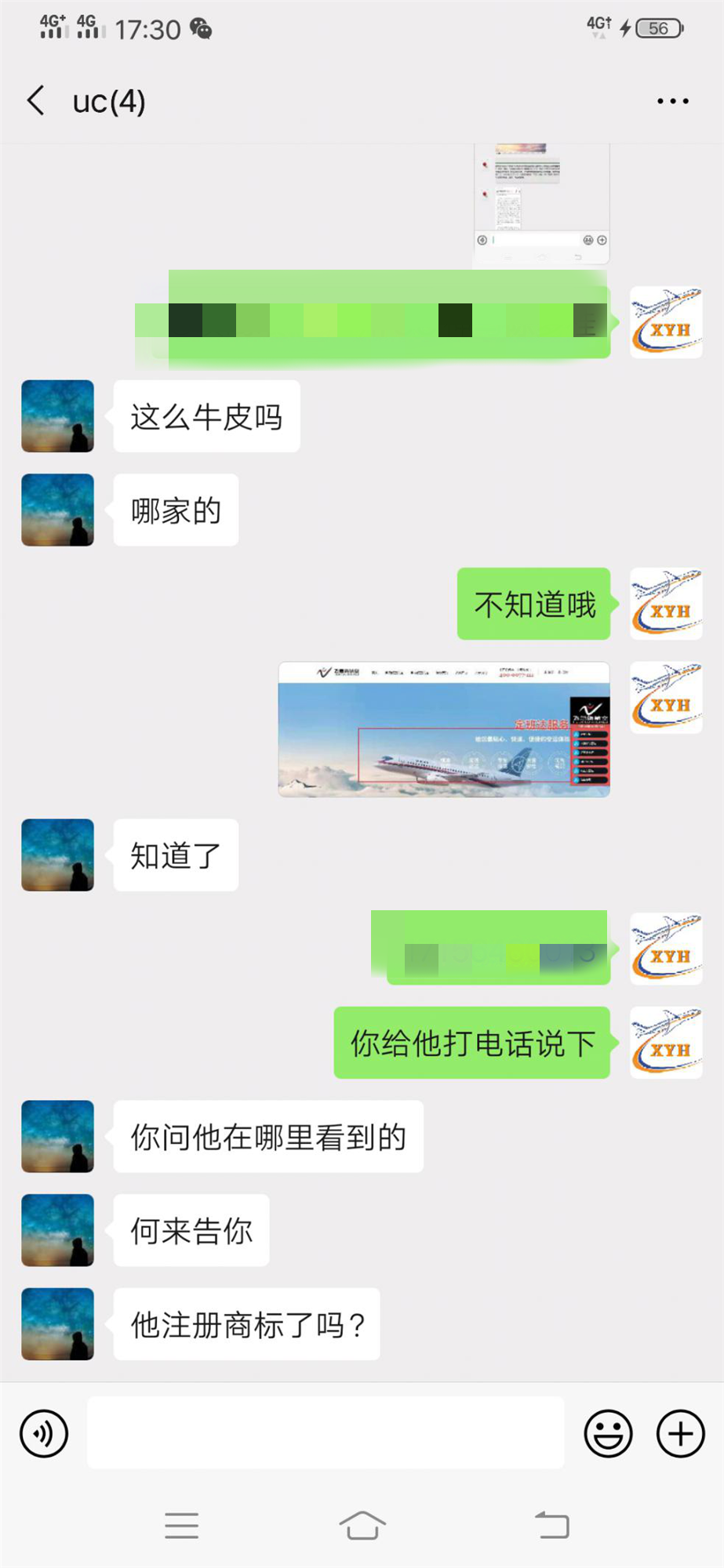Open recent apps from navigation bar
Viewport: 724px width, 1568px height.
click(181, 1526)
